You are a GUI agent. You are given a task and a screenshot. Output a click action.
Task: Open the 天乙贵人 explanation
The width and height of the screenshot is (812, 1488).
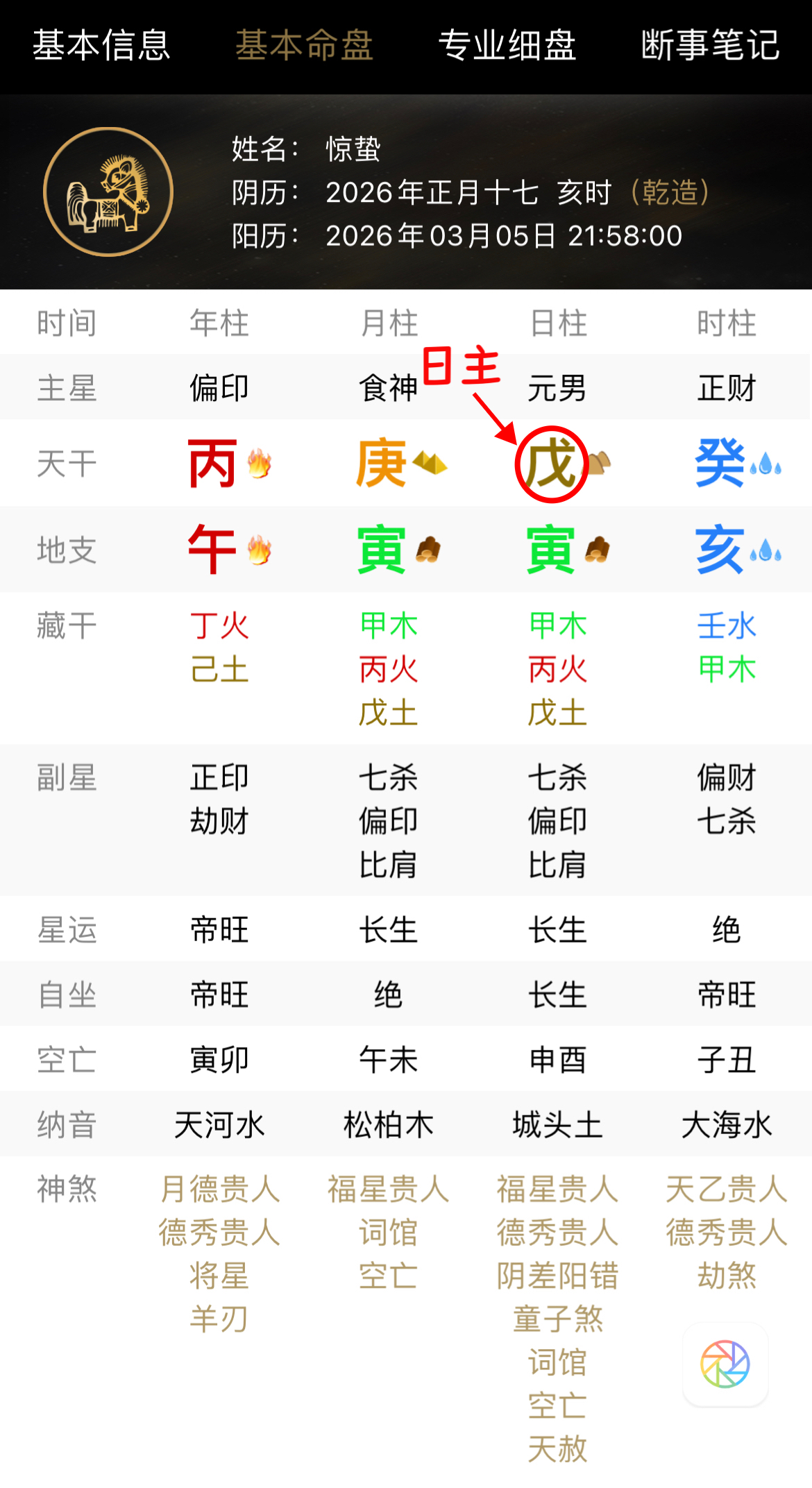coord(726,1189)
